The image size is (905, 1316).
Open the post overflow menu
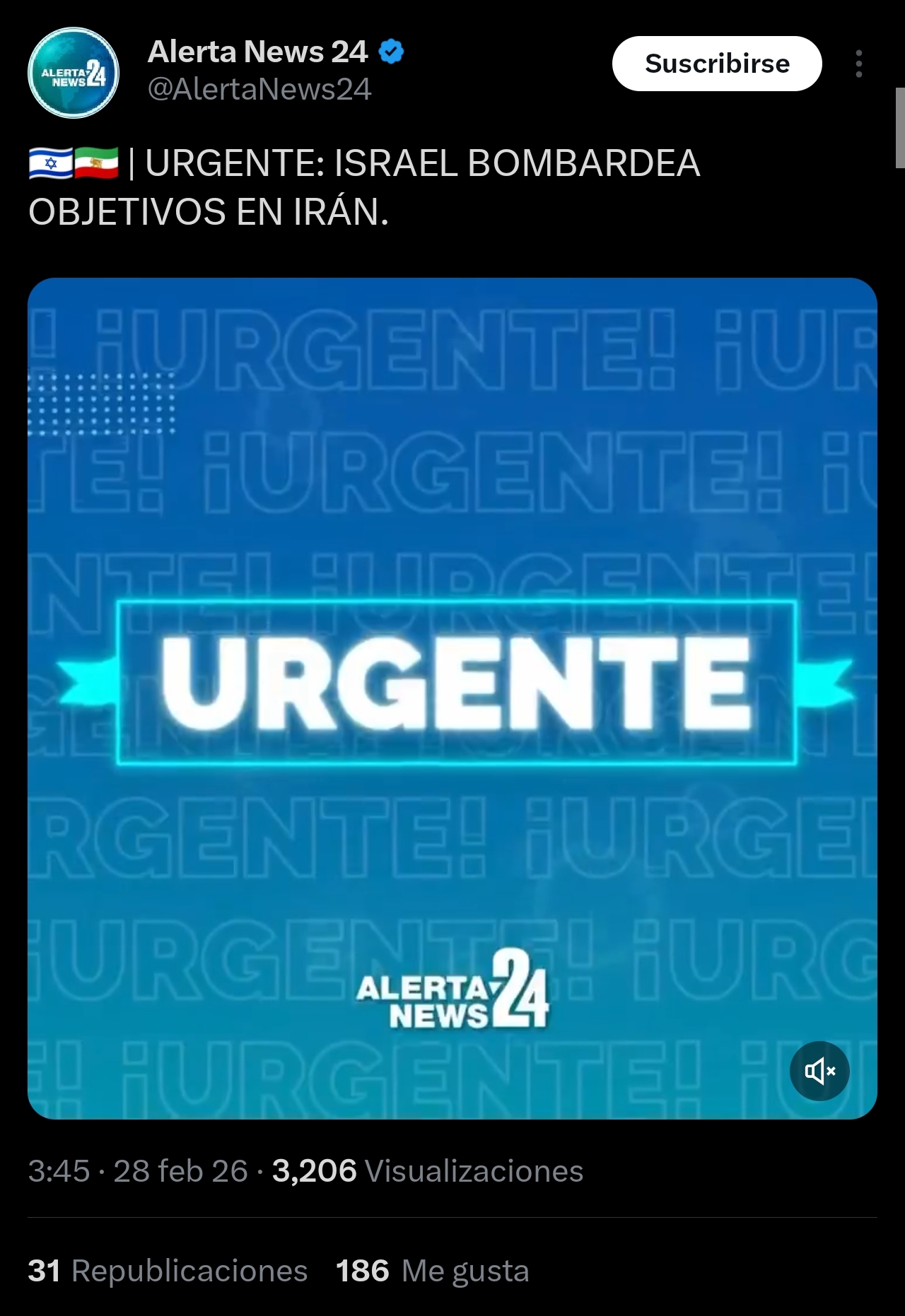coord(858,64)
